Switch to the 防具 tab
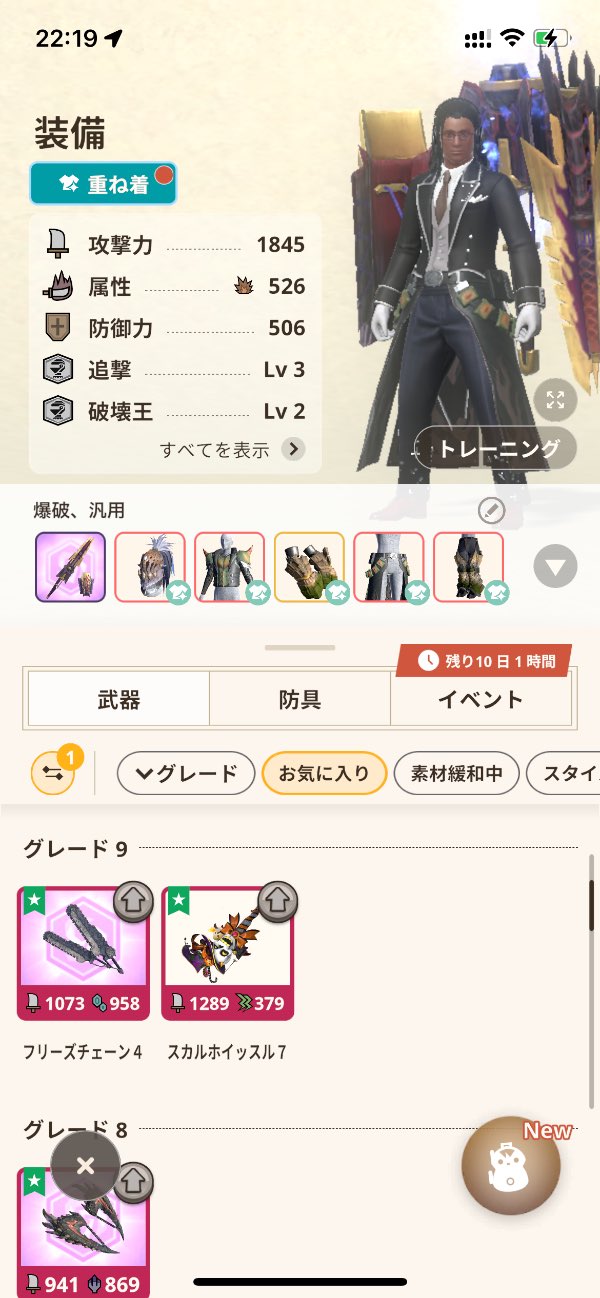600x1298 pixels. tap(299, 698)
